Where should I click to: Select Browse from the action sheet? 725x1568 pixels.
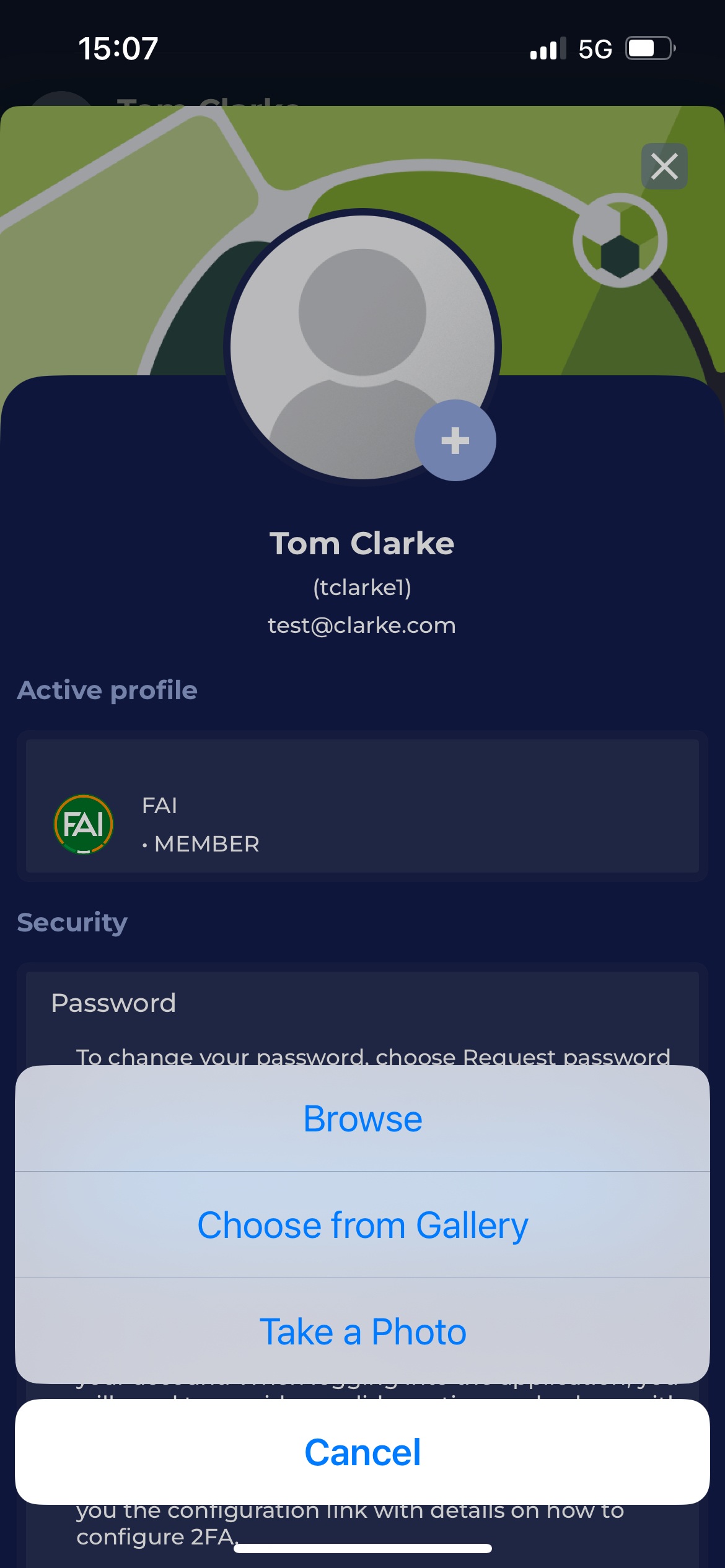[362, 1119]
